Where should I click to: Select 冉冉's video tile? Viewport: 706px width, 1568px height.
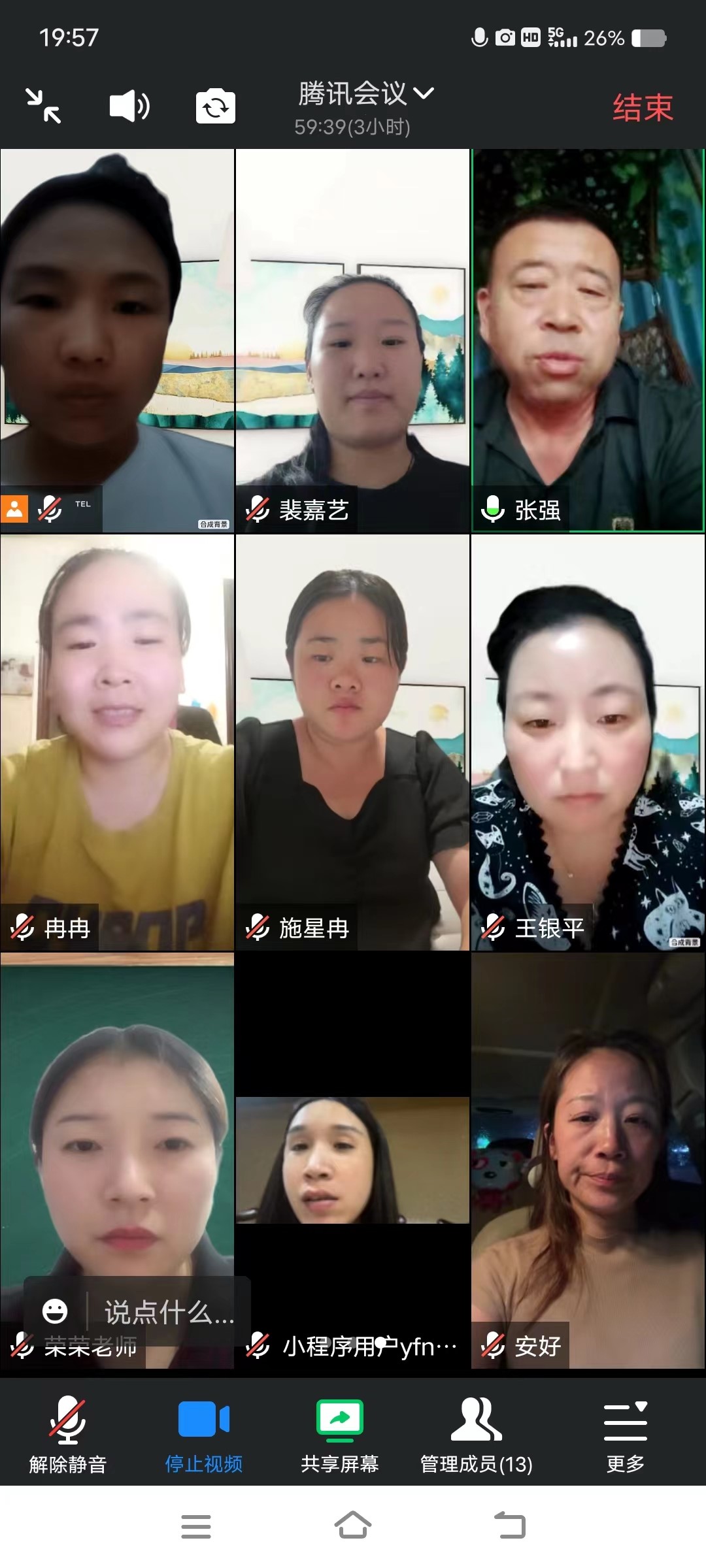click(117, 742)
